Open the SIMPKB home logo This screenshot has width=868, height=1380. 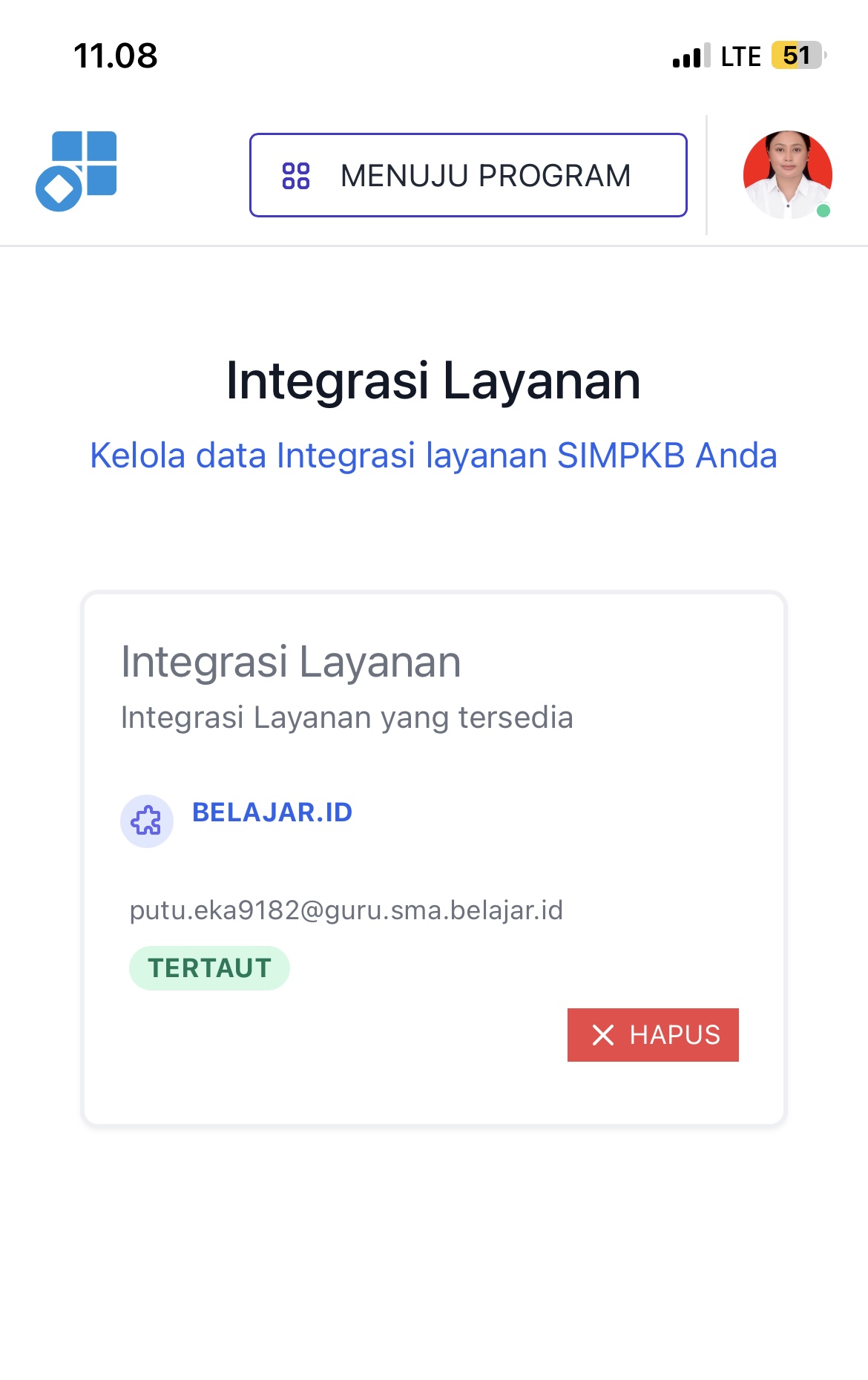click(x=76, y=171)
